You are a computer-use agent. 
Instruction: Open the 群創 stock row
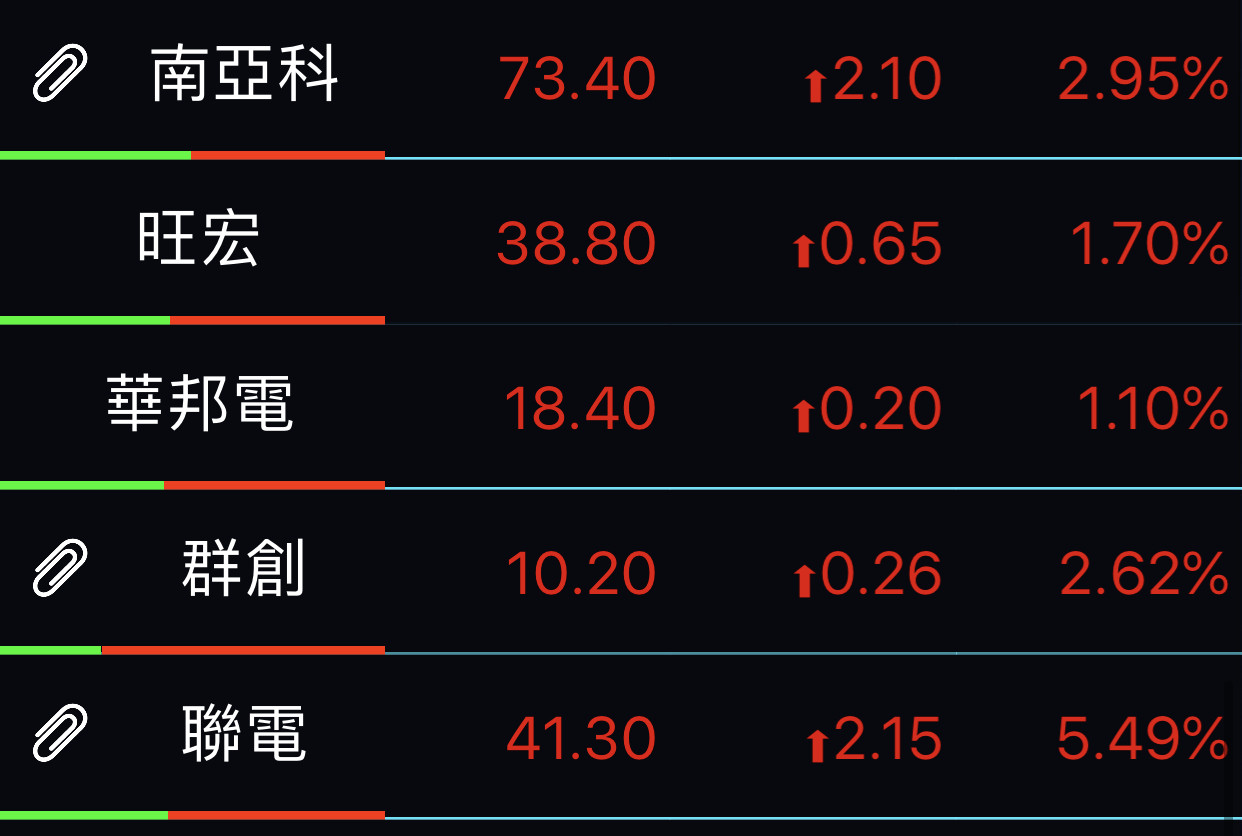click(244, 570)
